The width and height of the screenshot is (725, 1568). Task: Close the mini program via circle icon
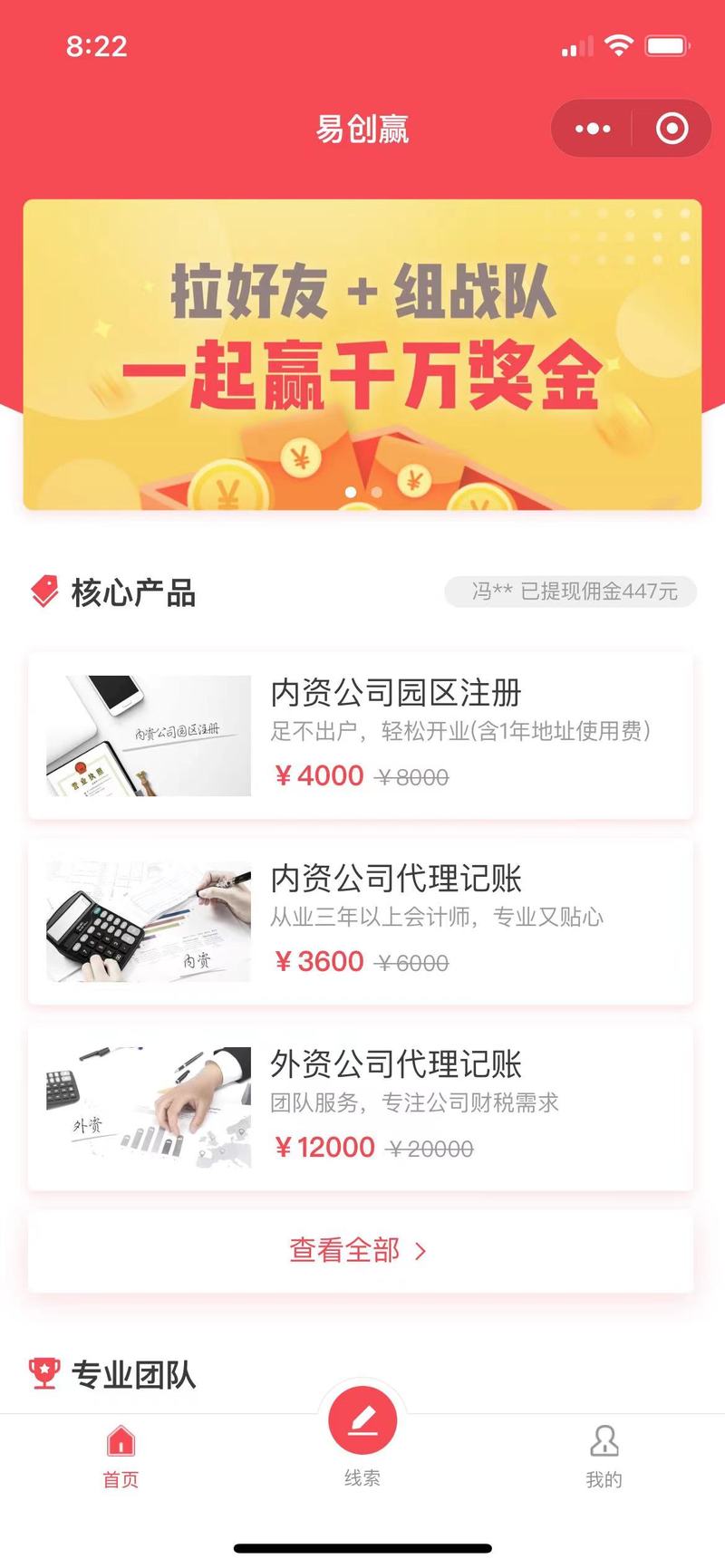click(x=672, y=129)
